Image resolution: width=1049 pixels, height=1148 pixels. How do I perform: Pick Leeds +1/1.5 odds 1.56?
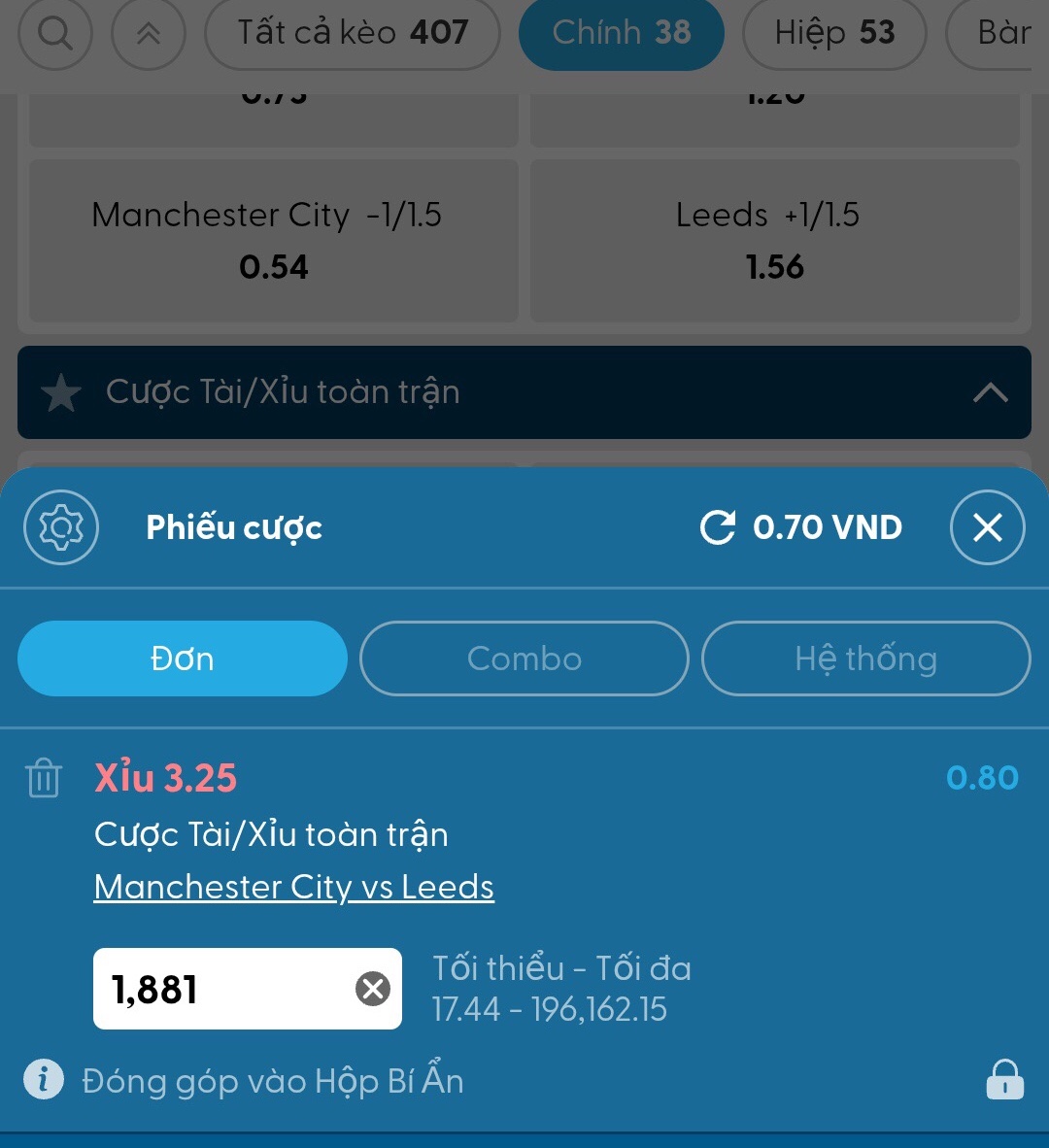pos(774,240)
